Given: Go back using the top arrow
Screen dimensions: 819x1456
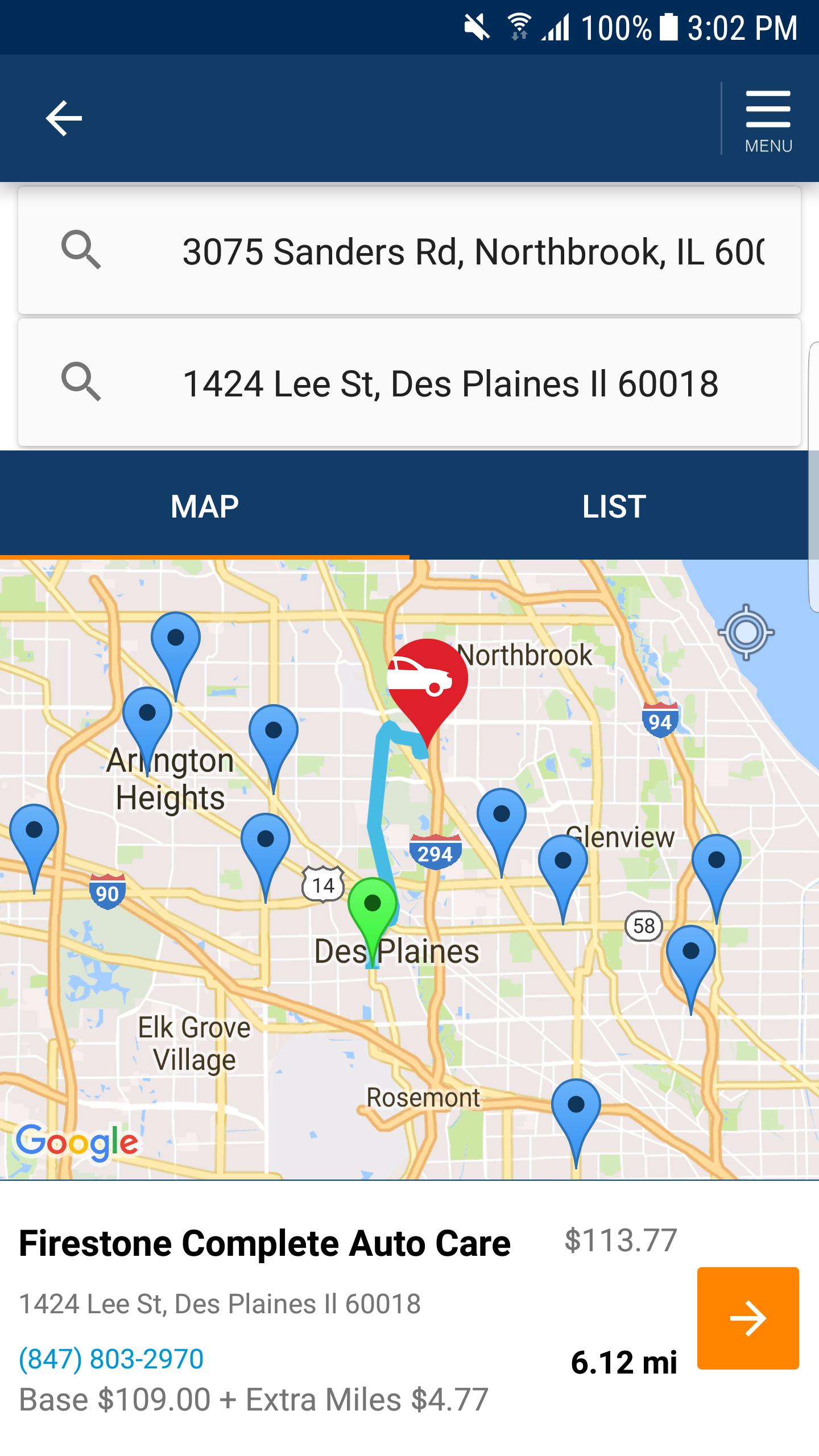Looking at the screenshot, I should pyautogui.click(x=64, y=118).
